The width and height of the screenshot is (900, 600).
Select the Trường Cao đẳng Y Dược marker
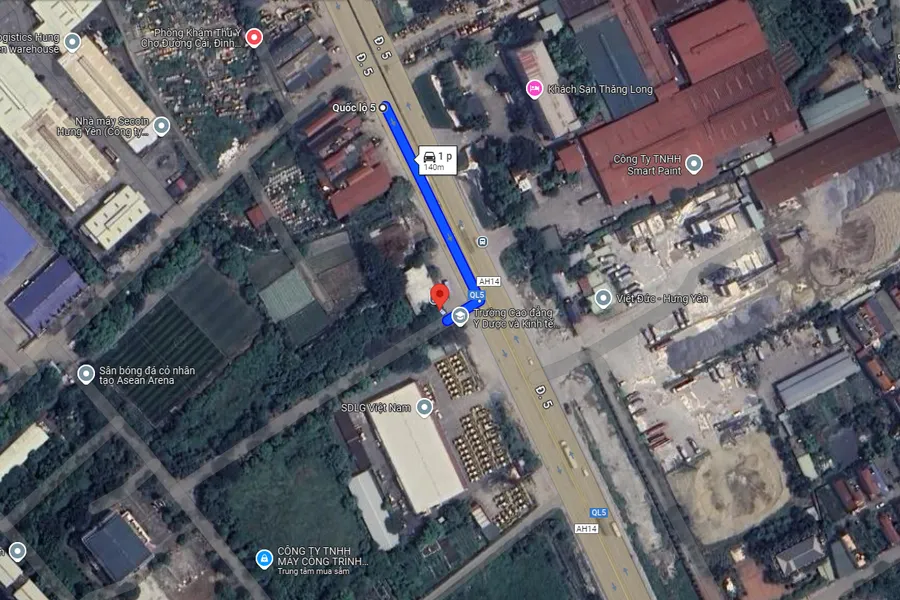(459, 316)
